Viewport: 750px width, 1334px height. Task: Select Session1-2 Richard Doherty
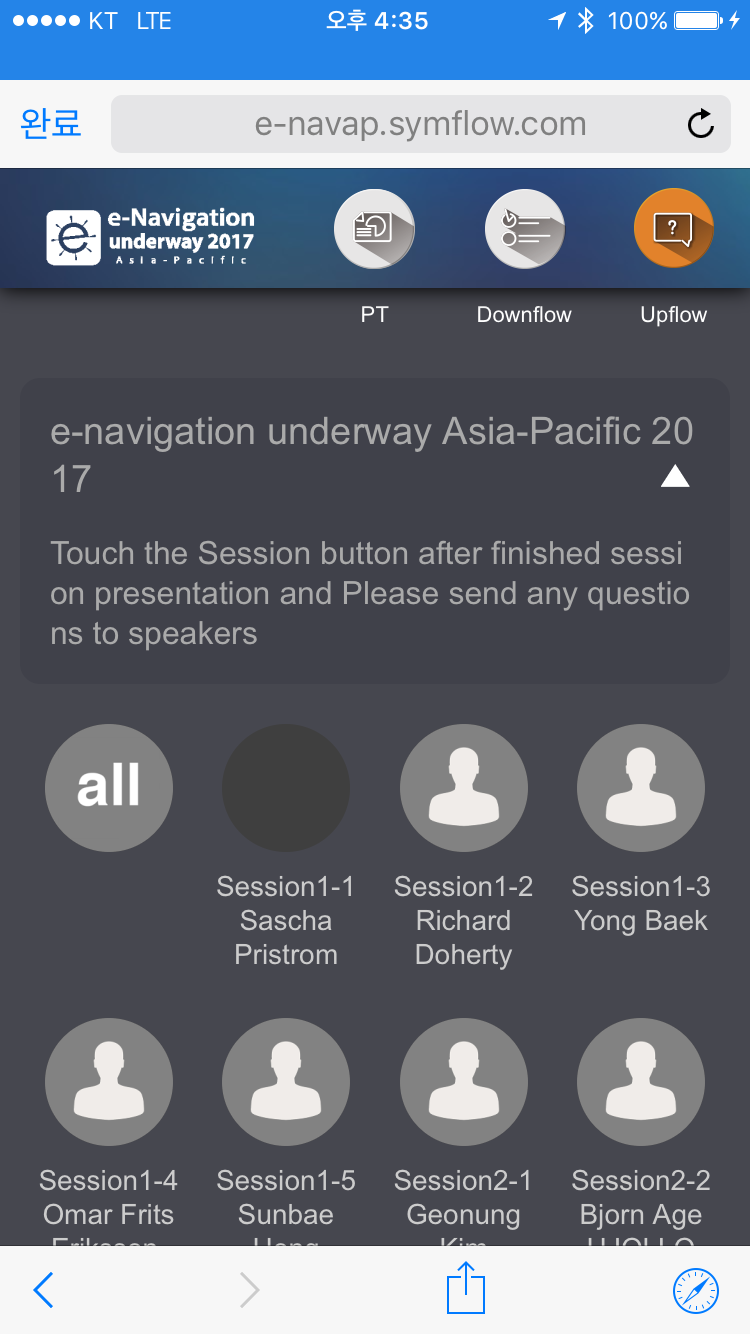(x=463, y=788)
